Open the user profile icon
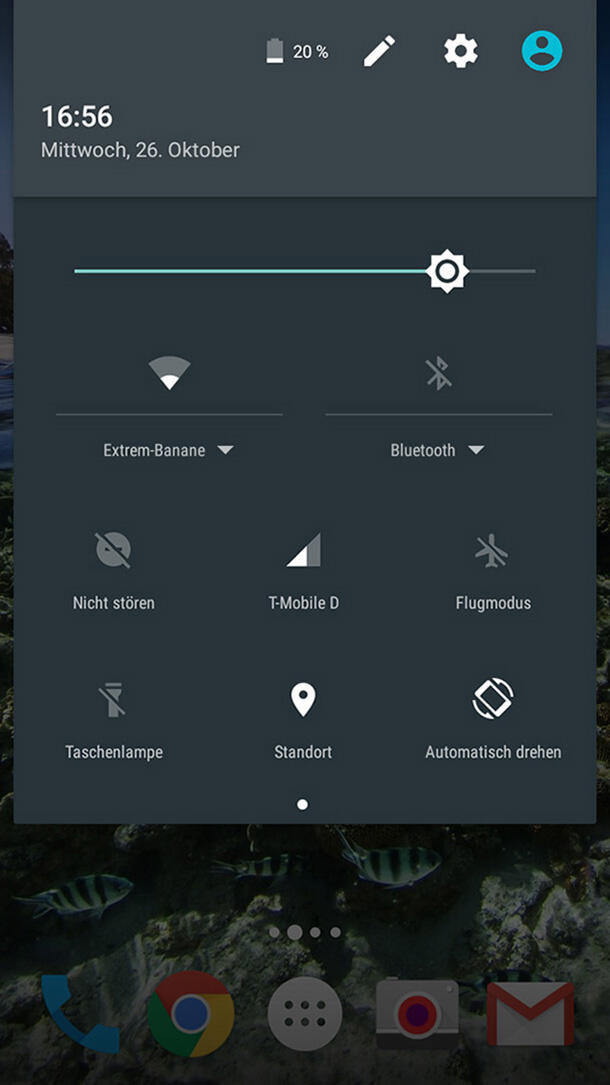This screenshot has width=610, height=1085. click(542, 51)
